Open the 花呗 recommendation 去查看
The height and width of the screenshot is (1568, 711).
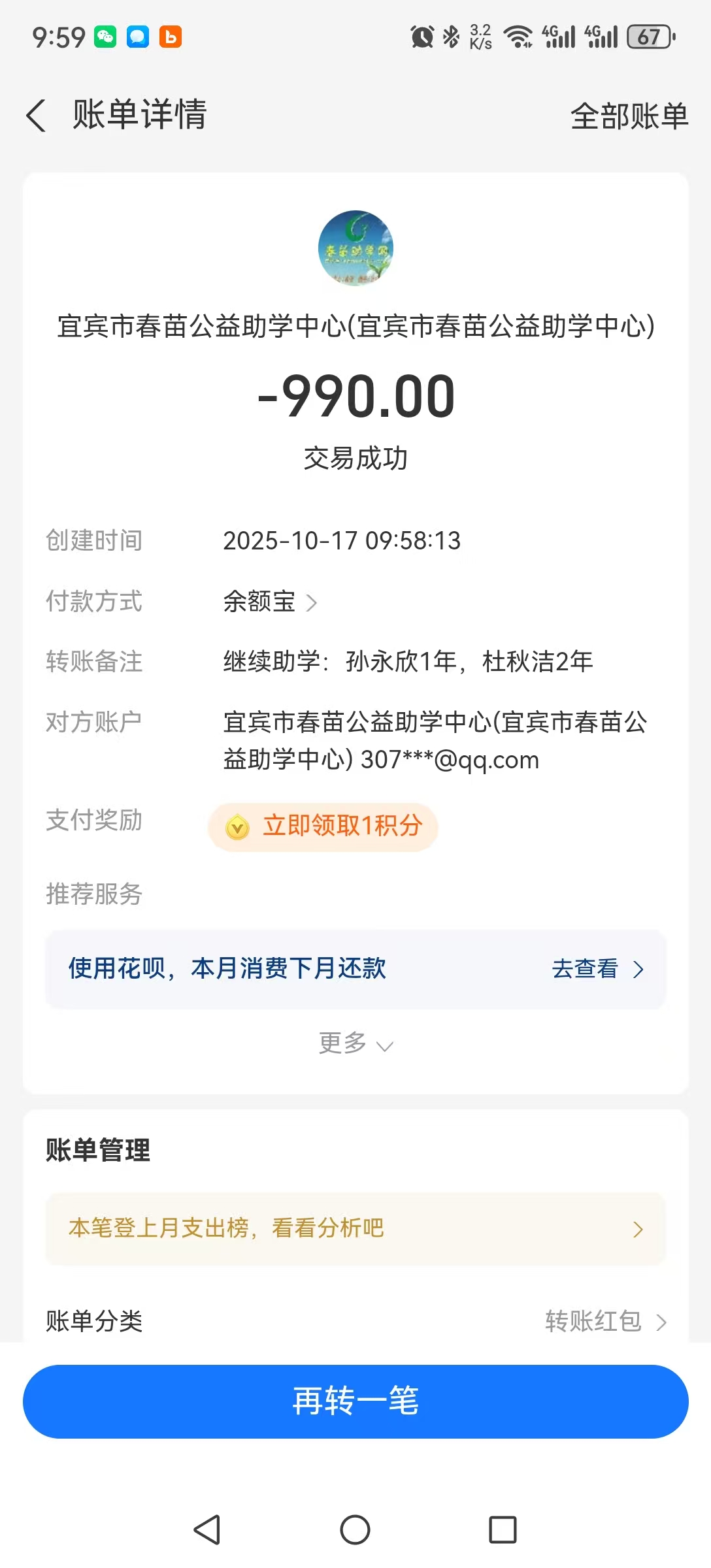pyautogui.click(x=597, y=969)
